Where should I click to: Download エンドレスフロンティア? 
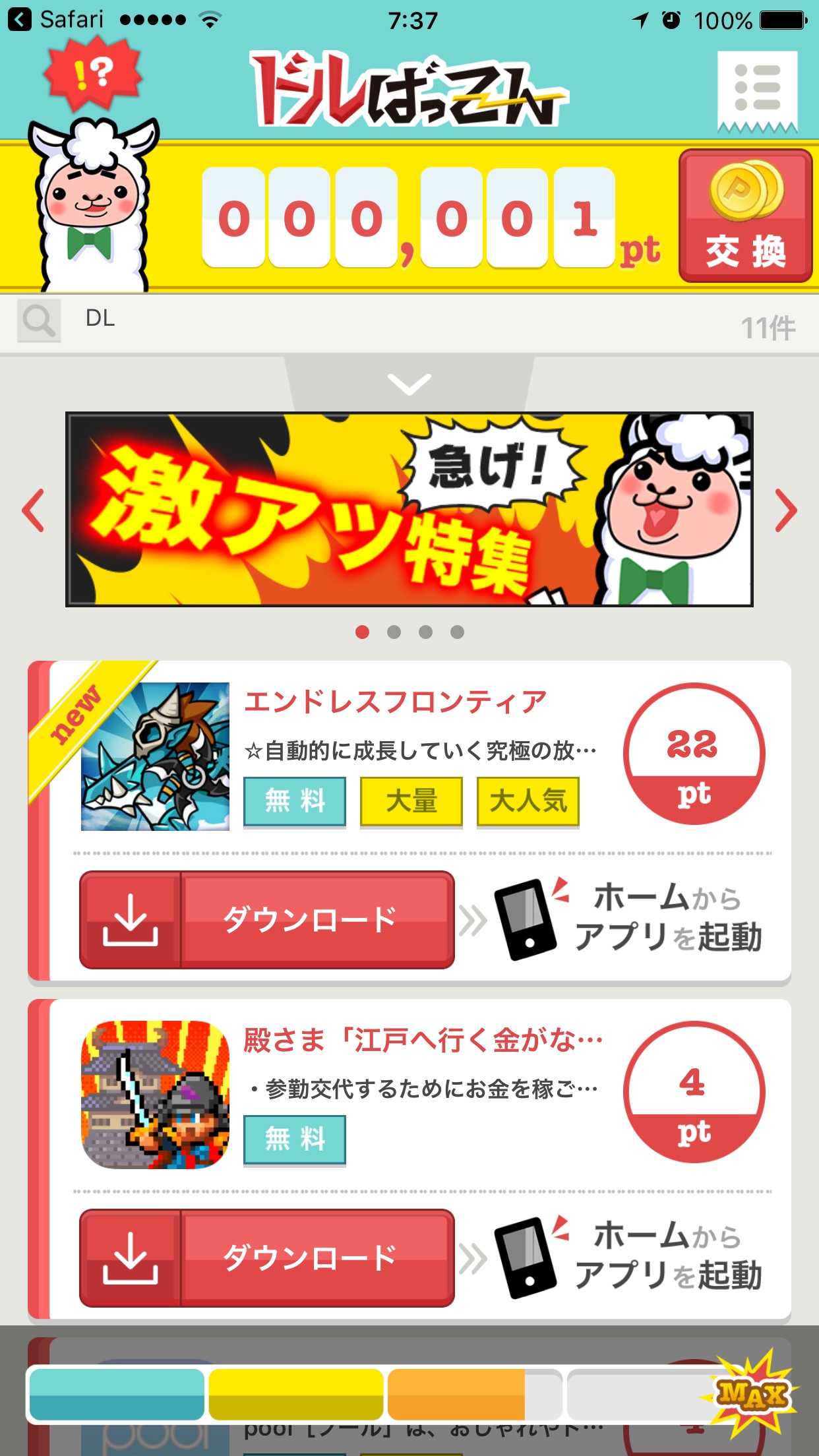[267, 919]
